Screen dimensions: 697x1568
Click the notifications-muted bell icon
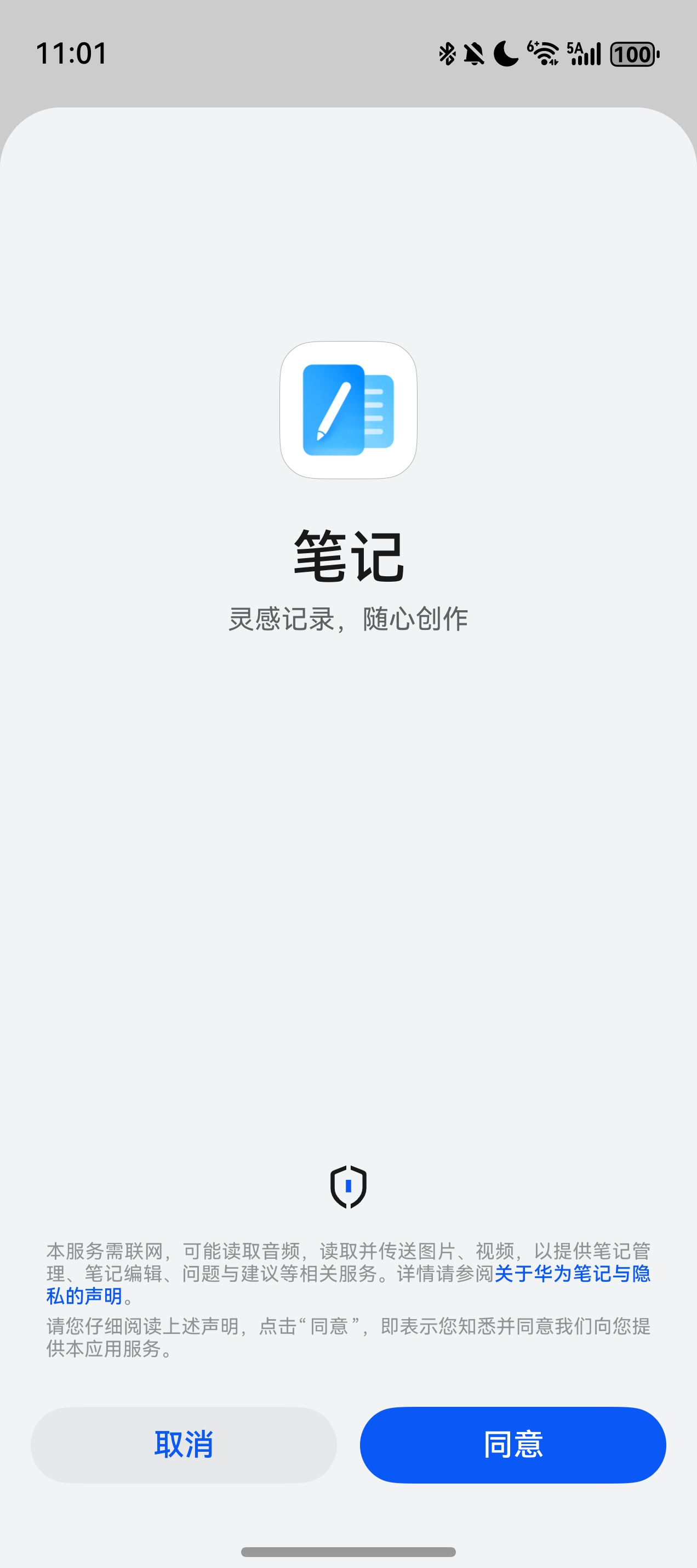point(474,54)
